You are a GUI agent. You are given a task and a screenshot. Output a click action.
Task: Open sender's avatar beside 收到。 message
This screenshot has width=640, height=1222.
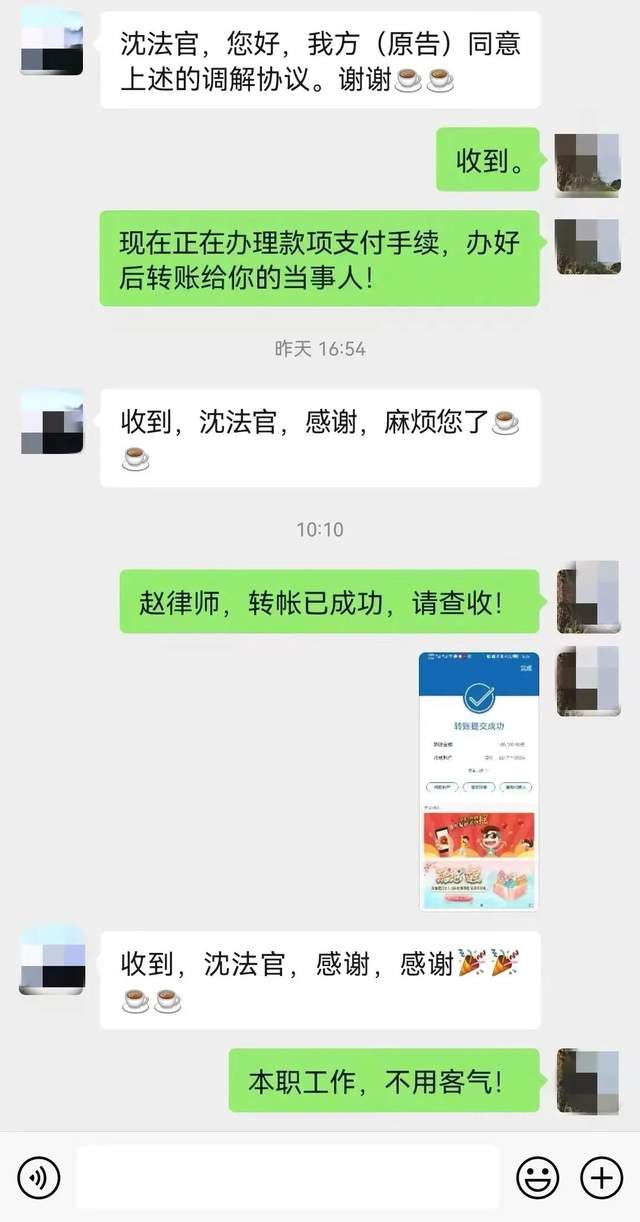pyautogui.click(x=587, y=159)
